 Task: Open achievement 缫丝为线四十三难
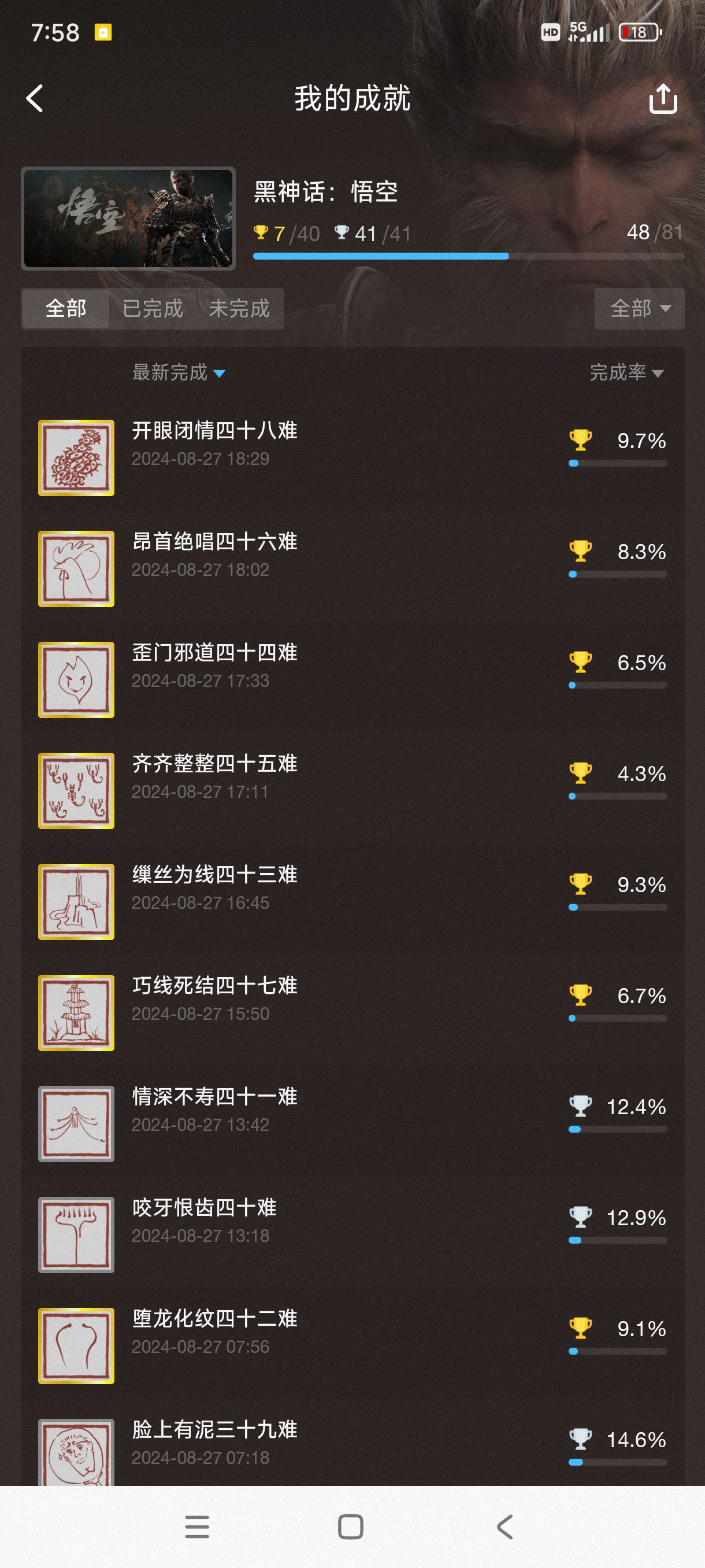[215, 875]
